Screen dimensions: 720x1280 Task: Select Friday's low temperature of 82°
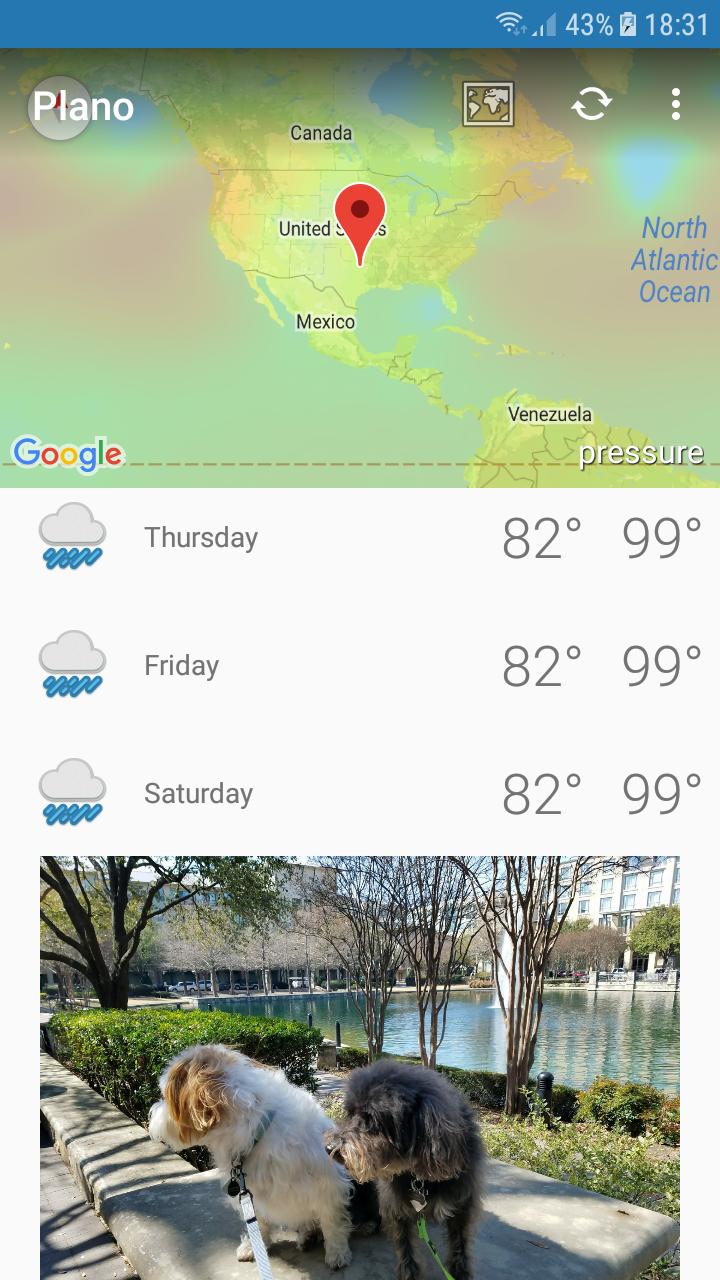(x=541, y=664)
